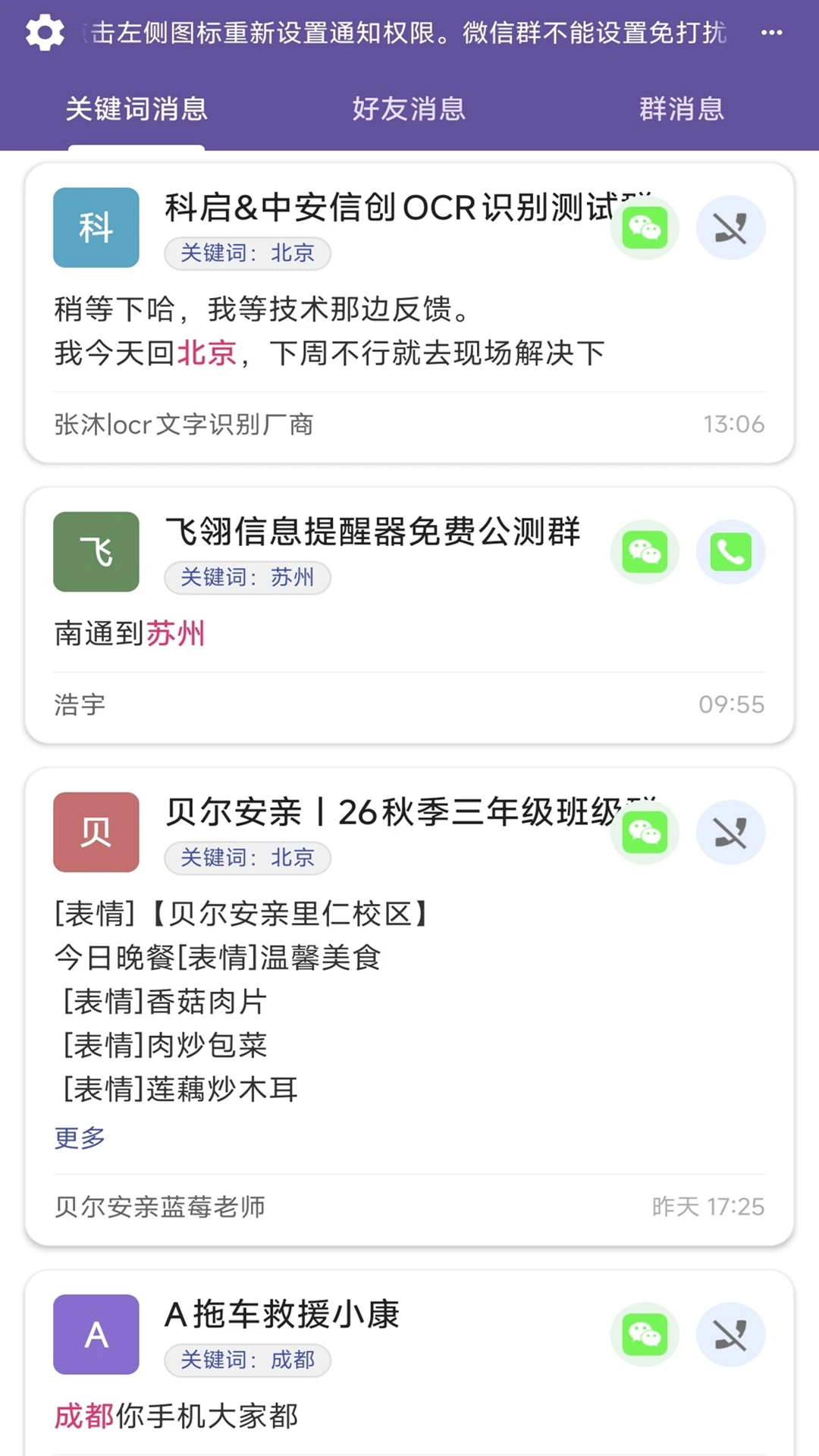Open the 飞翎信息提醒器免费公测群 message card

pyautogui.click(x=409, y=616)
